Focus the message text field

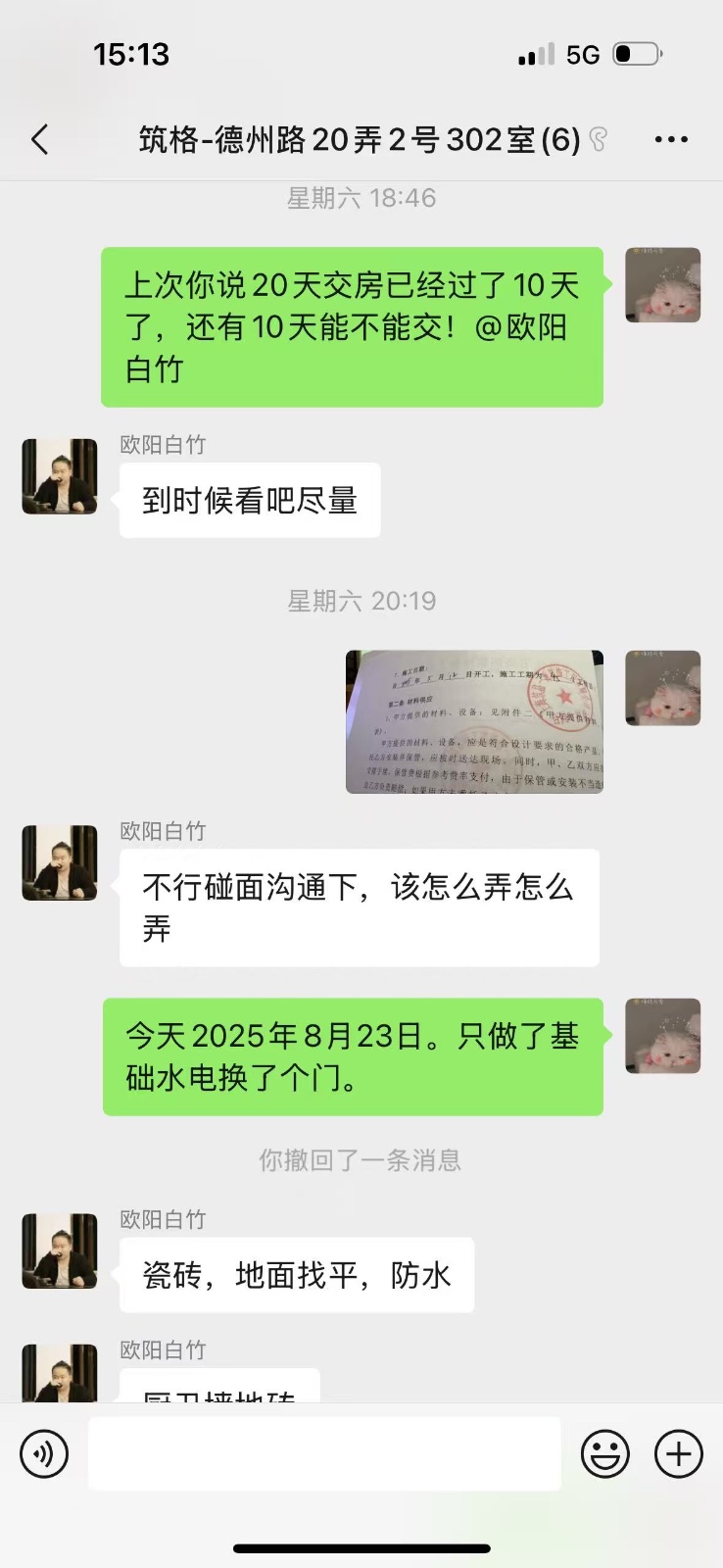coord(324,1453)
